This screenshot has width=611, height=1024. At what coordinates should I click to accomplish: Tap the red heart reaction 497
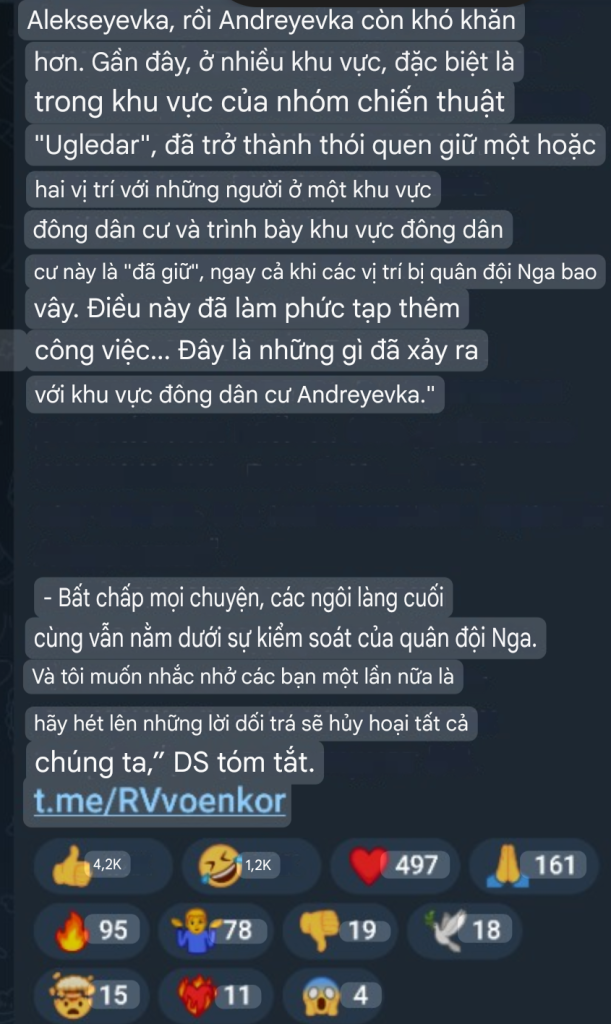(x=396, y=866)
